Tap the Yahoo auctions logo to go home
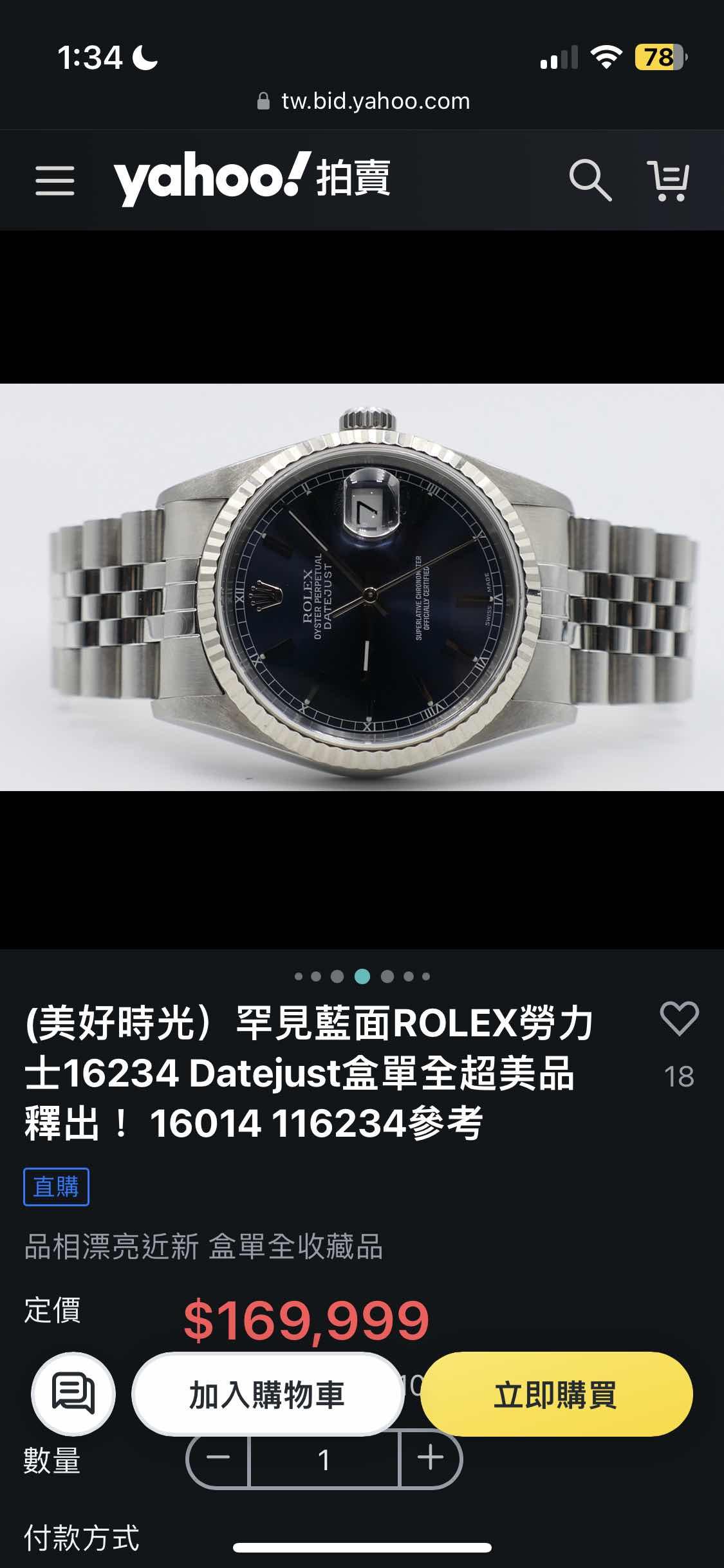The height and width of the screenshot is (1568, 724). pos(252,178)
